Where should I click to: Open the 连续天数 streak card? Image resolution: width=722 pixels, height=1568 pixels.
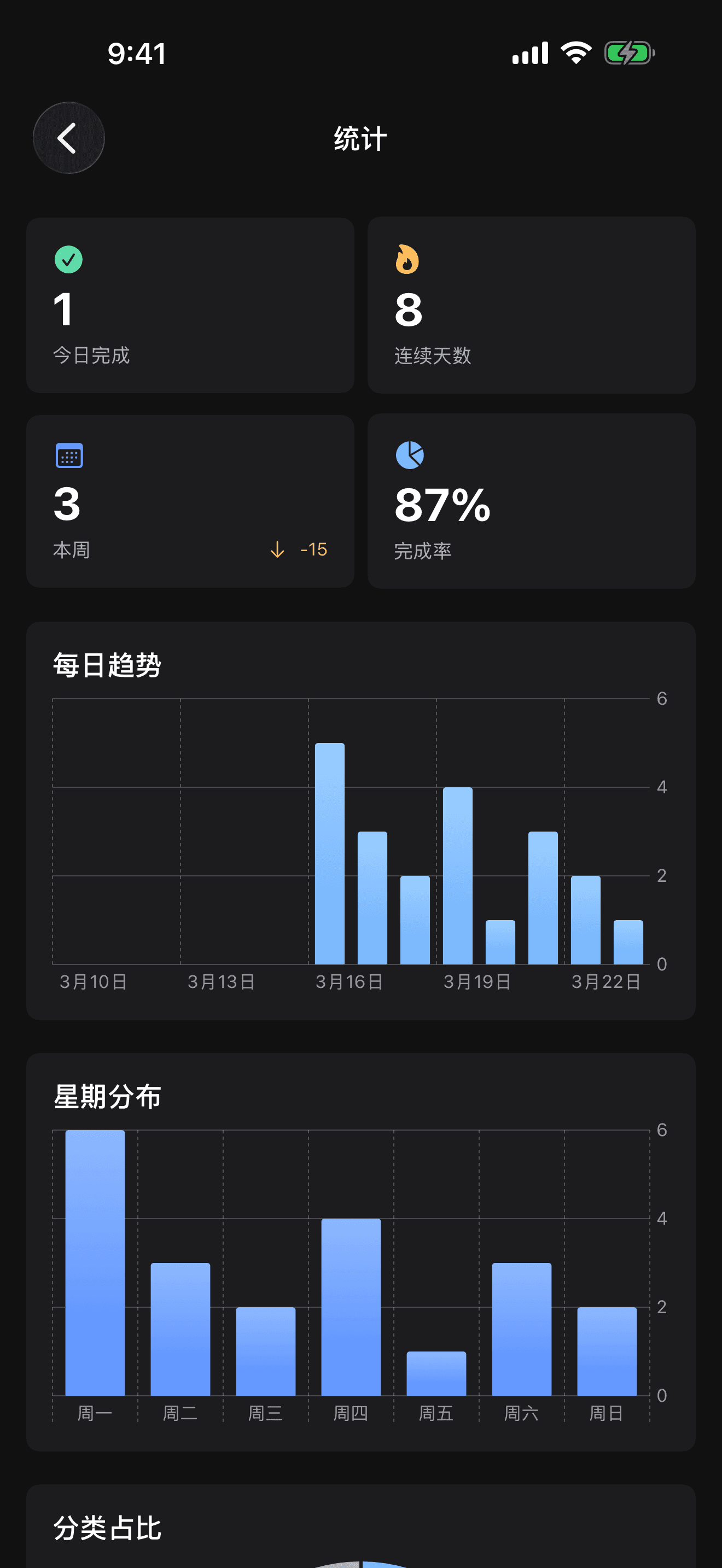point(532,306)
